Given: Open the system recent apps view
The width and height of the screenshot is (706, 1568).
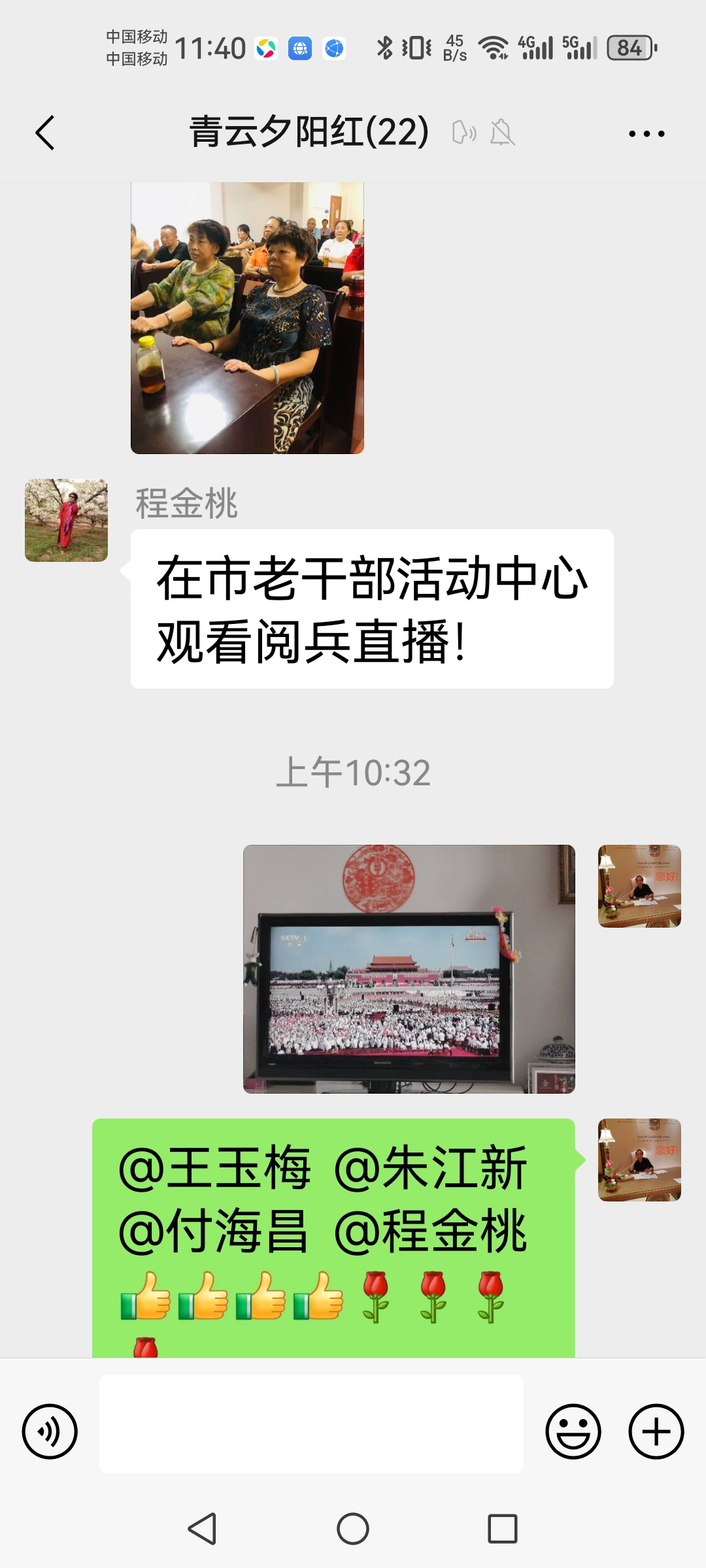Looking at the screenshot, I should 502,1529.
